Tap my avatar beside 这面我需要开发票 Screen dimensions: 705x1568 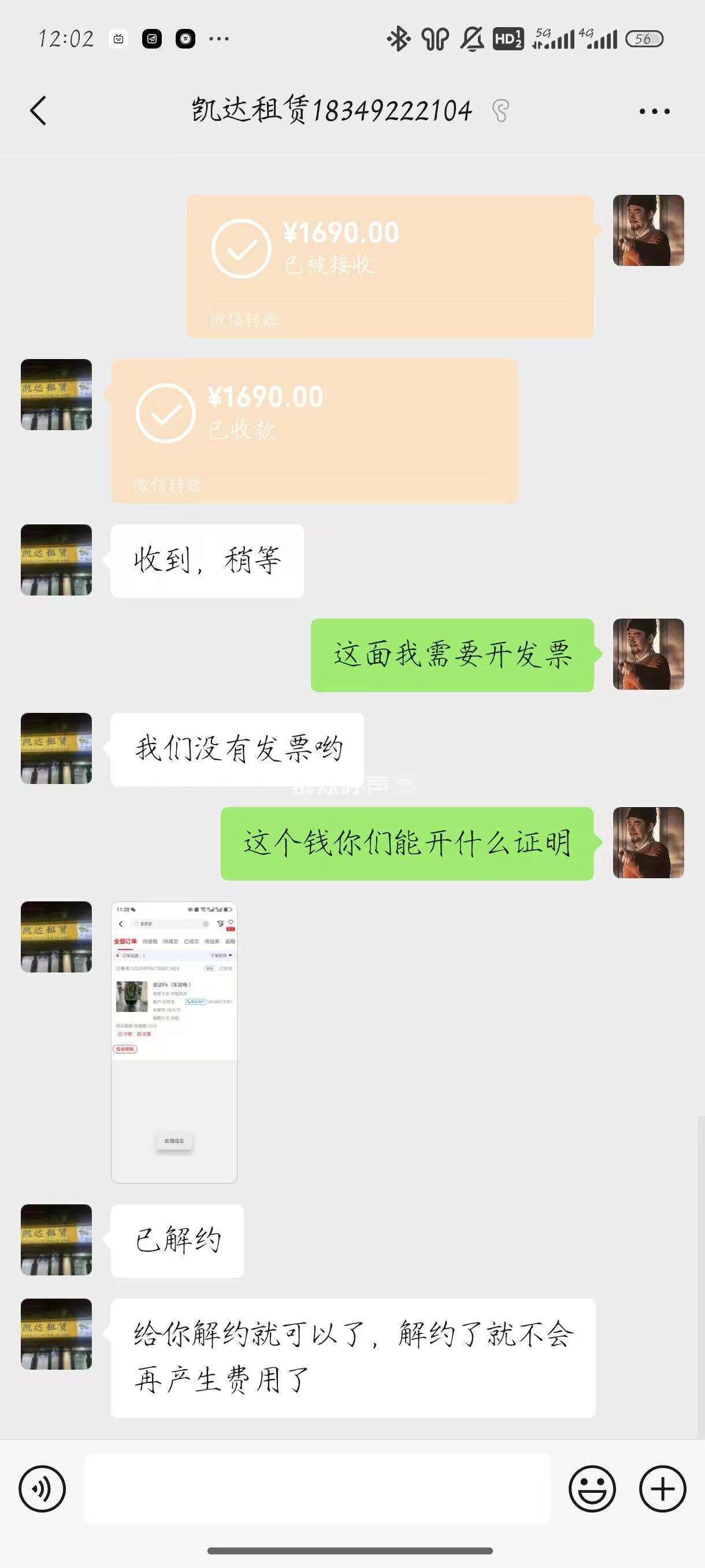tap(648, 654)
